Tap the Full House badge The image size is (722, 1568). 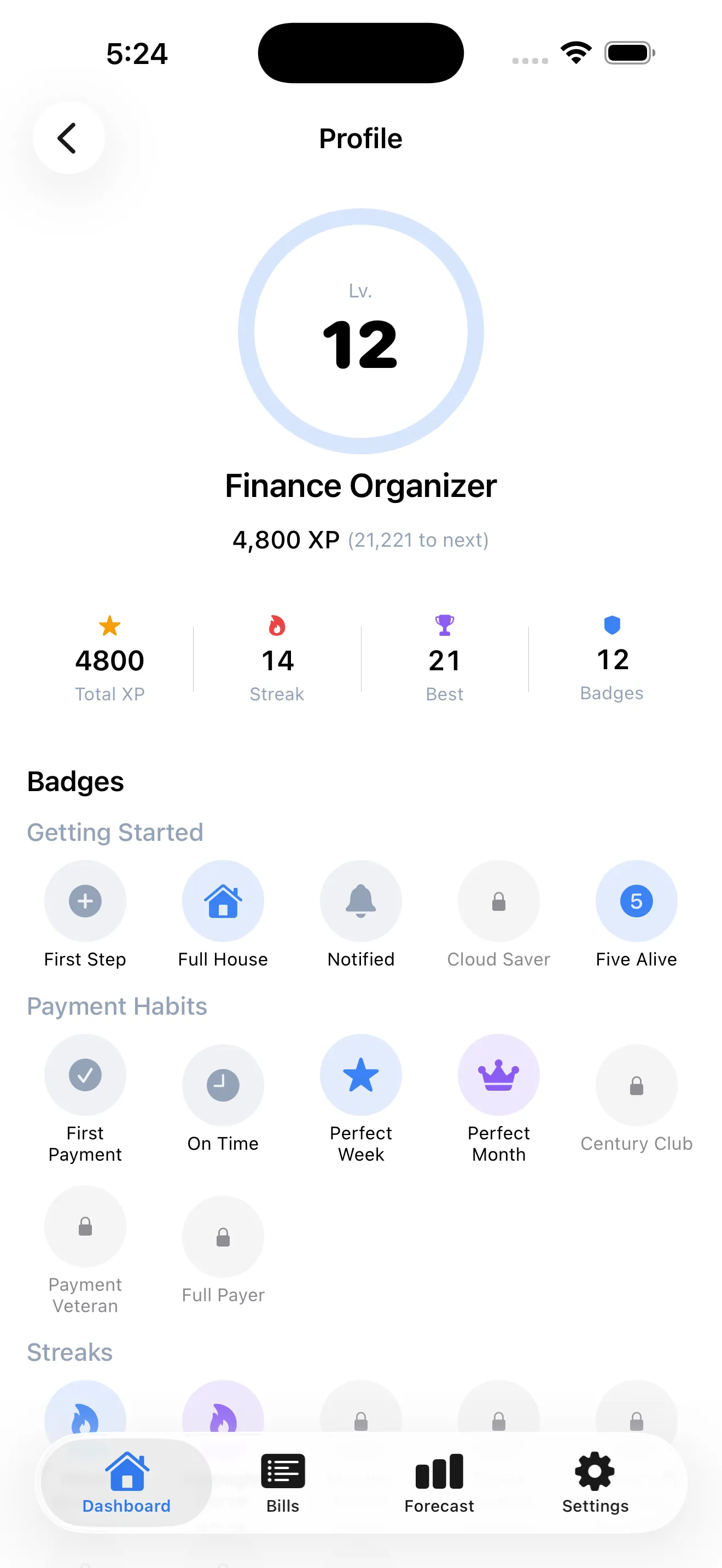[x=223, y=902]
